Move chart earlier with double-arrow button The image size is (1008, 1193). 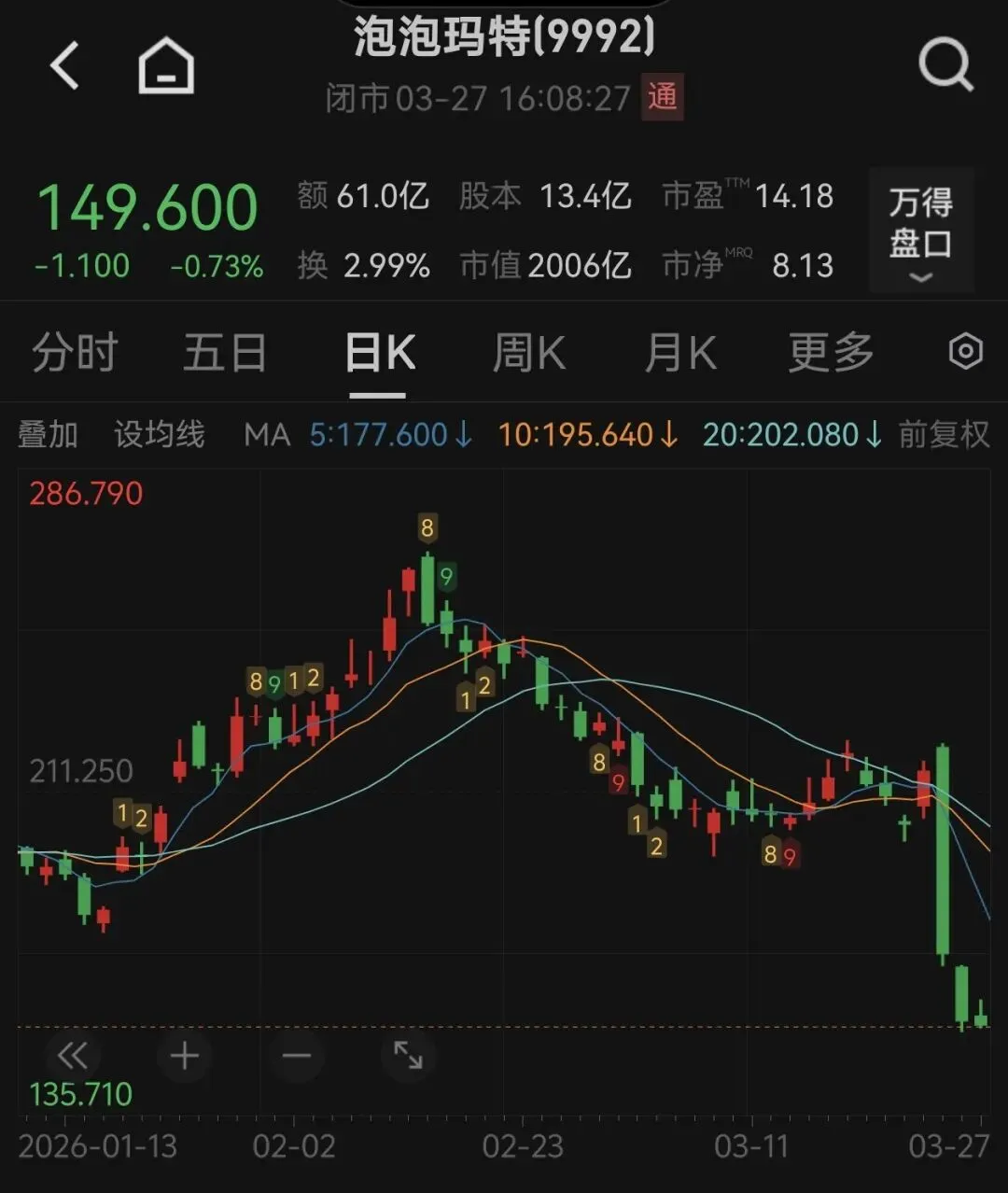tap(73, 1056)
